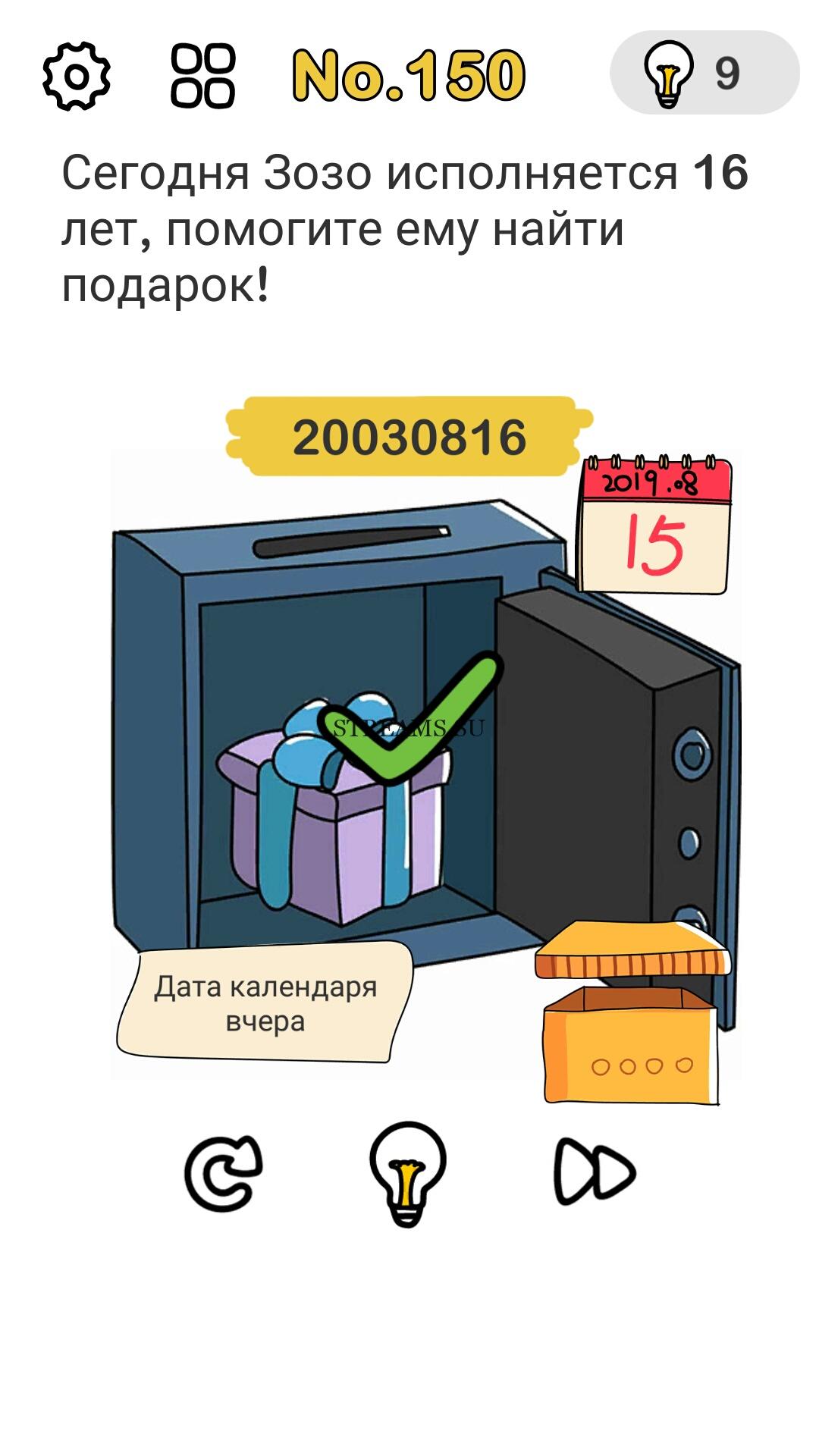Open the level selection grid
Viewport: 819px width, 1456px height.
202,76
